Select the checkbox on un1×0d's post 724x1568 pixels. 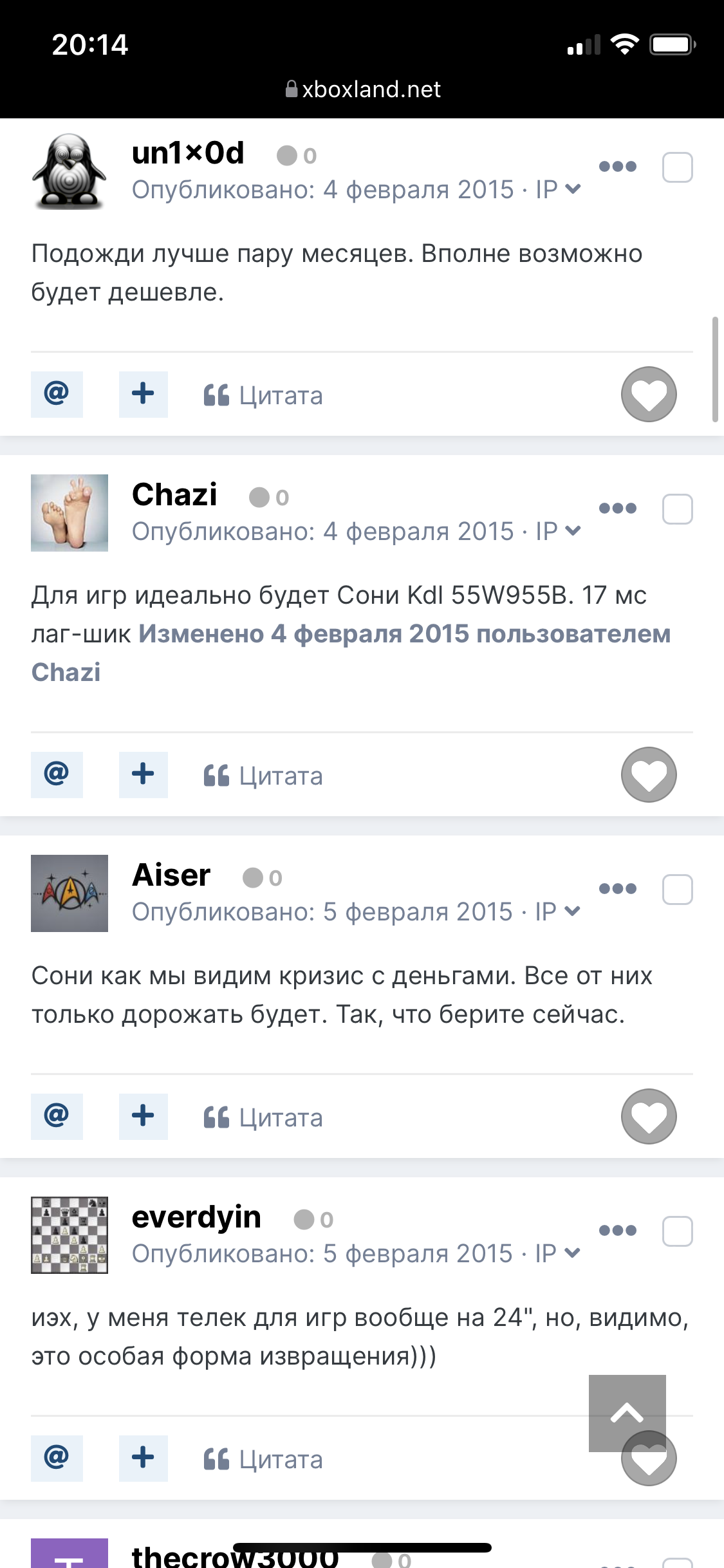(677, 167)
